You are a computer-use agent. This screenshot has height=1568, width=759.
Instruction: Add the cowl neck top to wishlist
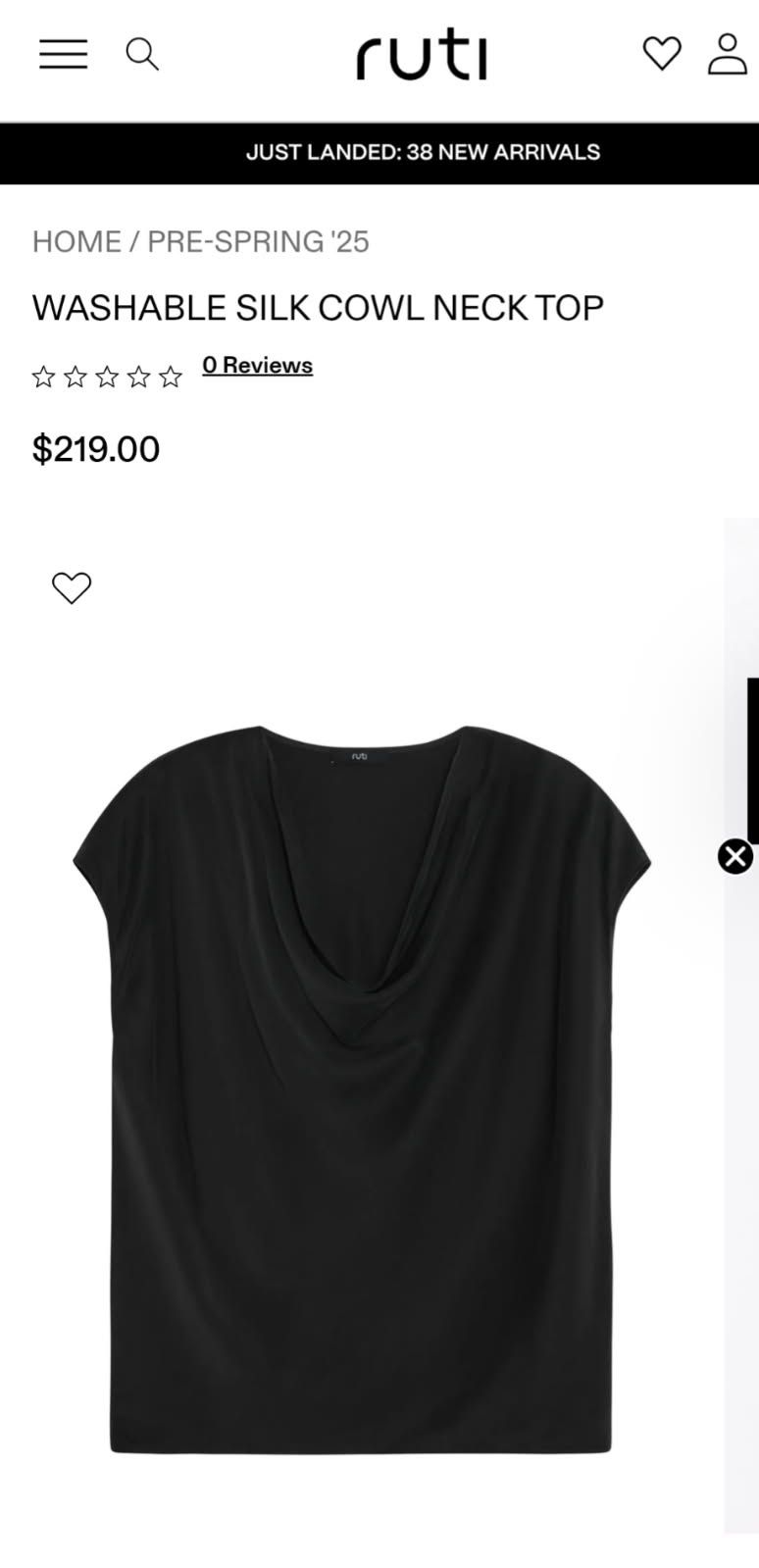(72, 587)
